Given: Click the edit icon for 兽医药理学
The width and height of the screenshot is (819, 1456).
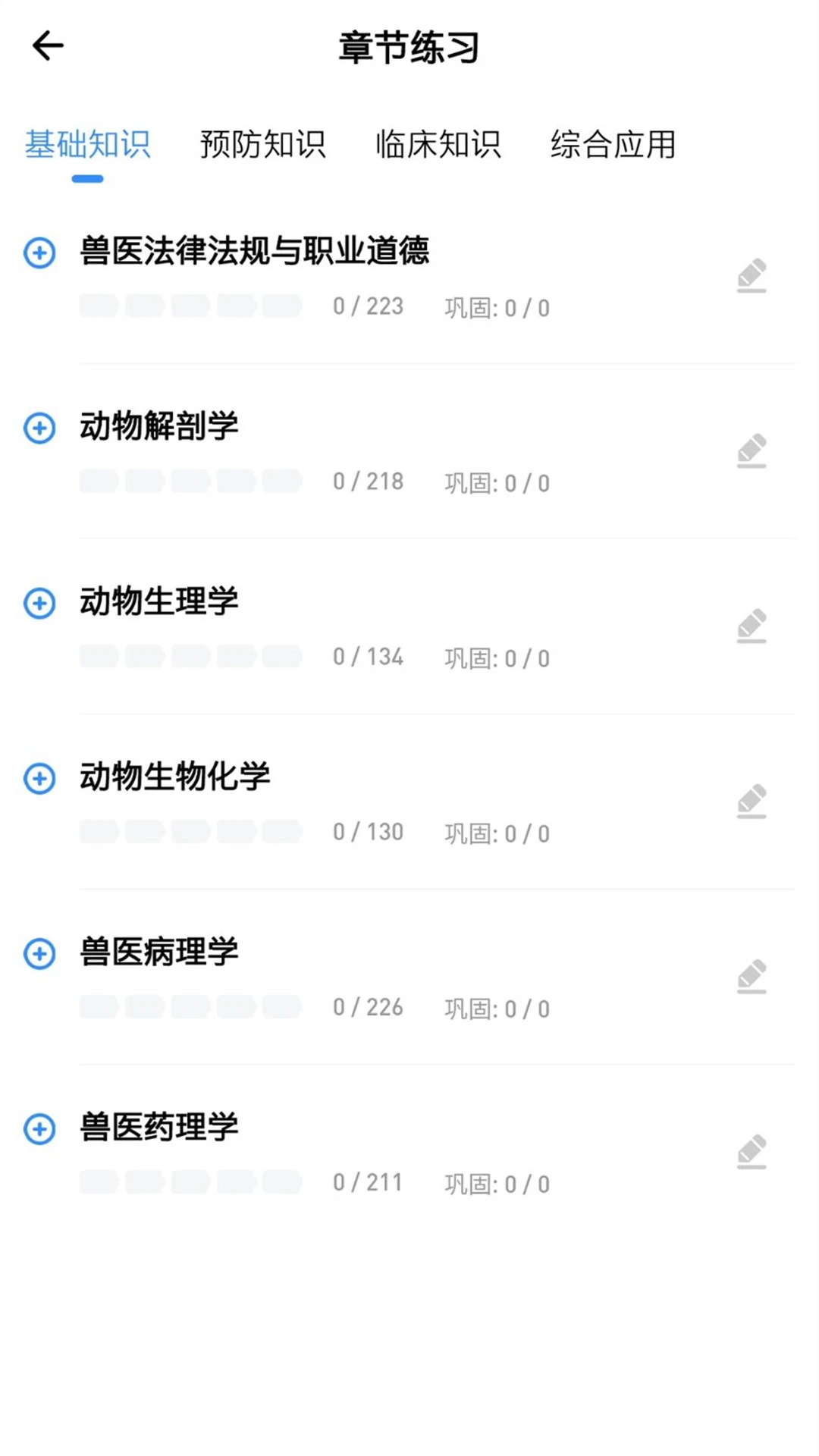Looking at the screenshot, I should (x=752, y=1151).
